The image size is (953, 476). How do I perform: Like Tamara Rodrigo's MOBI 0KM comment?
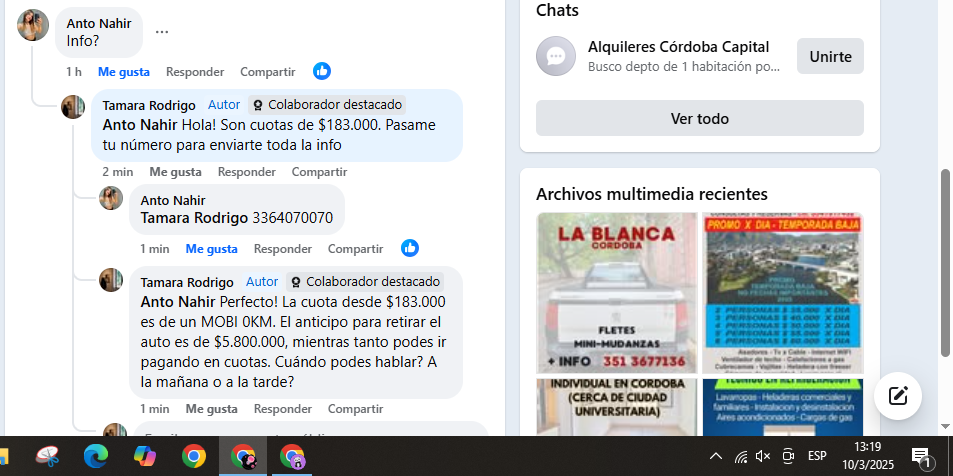[x=211, y=409]
